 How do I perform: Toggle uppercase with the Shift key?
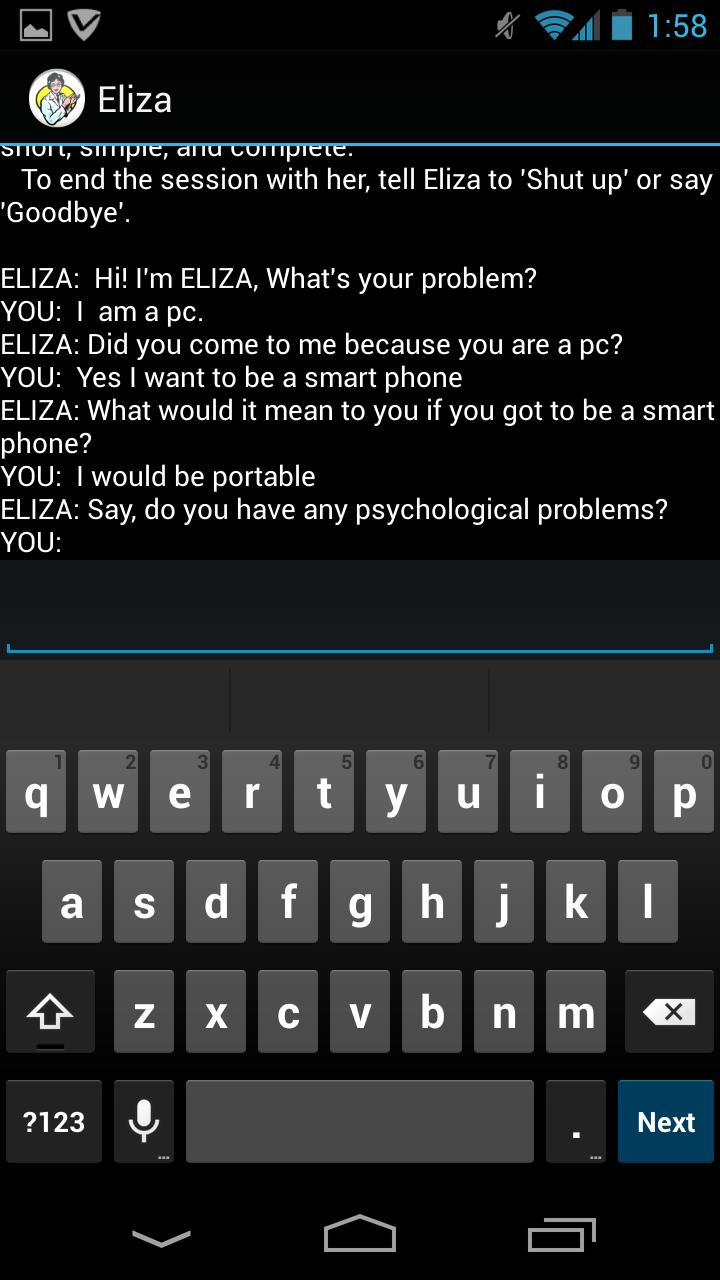tap(50, 1011)
